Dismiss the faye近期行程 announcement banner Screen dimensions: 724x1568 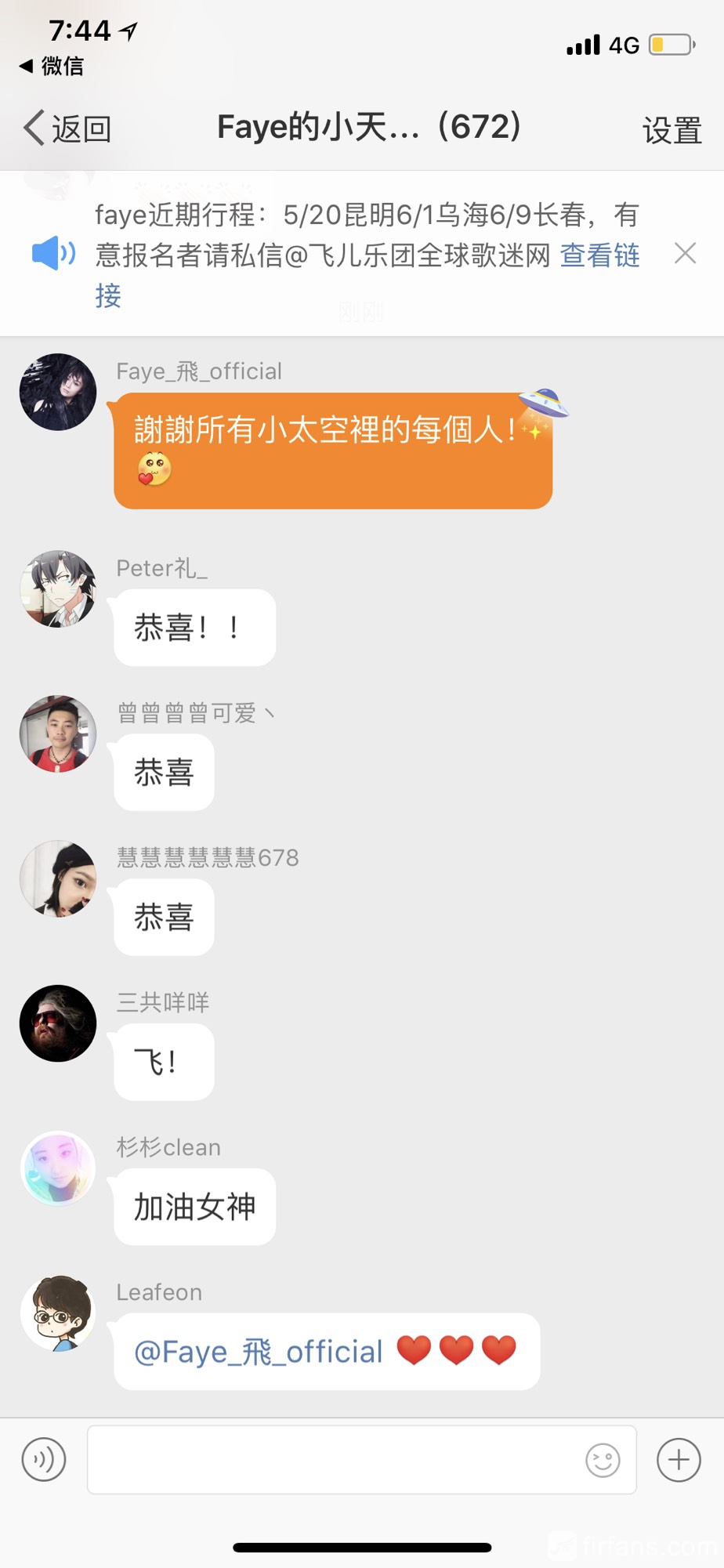click(685, 253)
